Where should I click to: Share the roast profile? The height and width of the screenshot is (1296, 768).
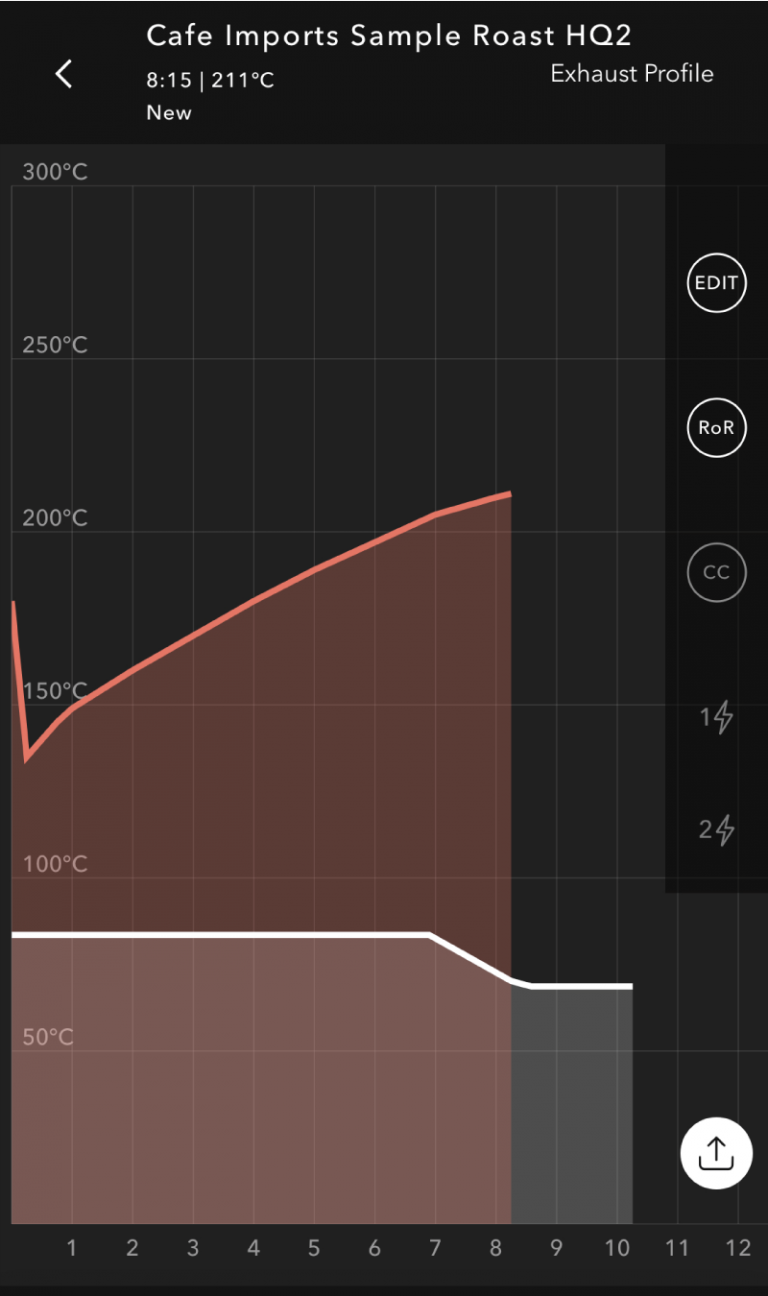(716, 1153)
